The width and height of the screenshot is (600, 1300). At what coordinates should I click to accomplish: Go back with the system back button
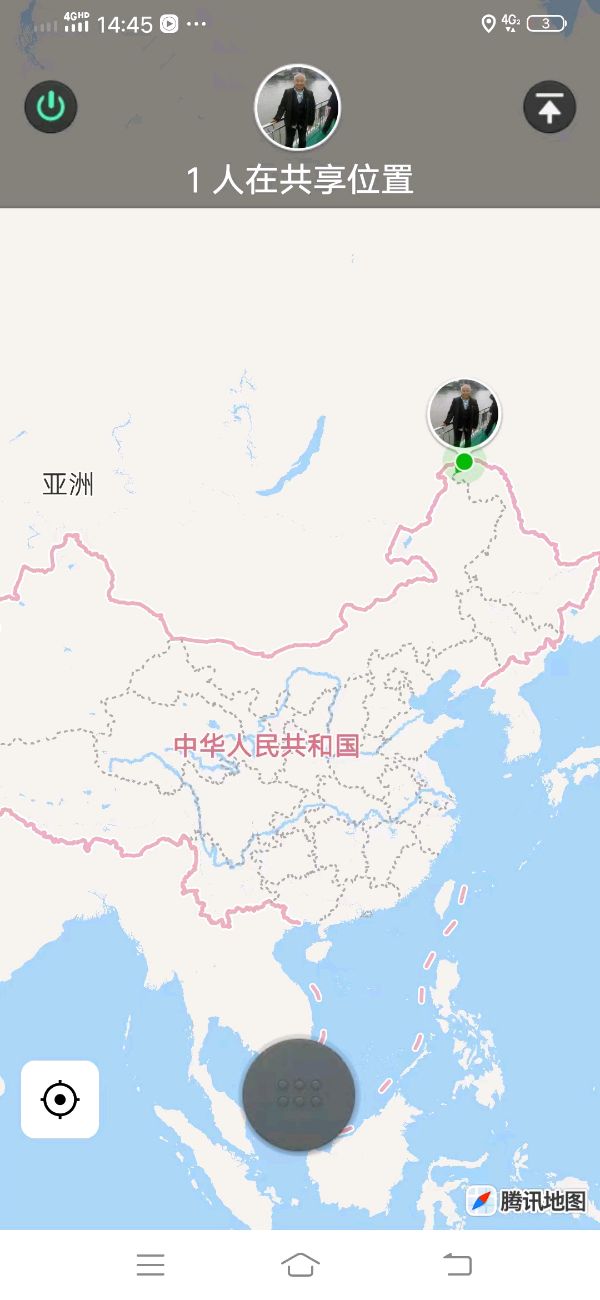click(x=457, y=1265)
